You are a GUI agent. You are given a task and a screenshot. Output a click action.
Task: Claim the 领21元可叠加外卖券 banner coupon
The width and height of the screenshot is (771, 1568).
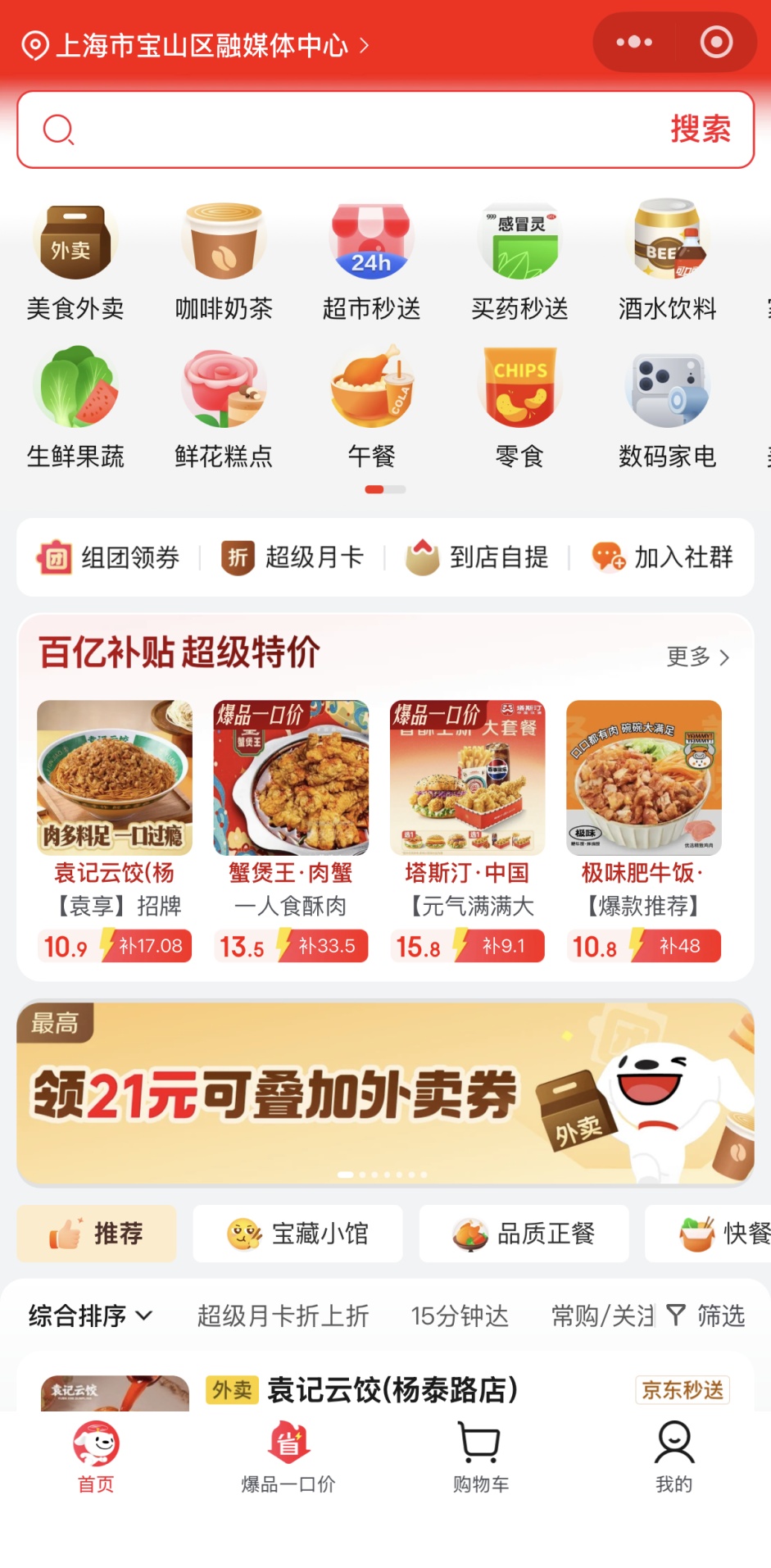pyautogui.click(x=385, y=1093)
